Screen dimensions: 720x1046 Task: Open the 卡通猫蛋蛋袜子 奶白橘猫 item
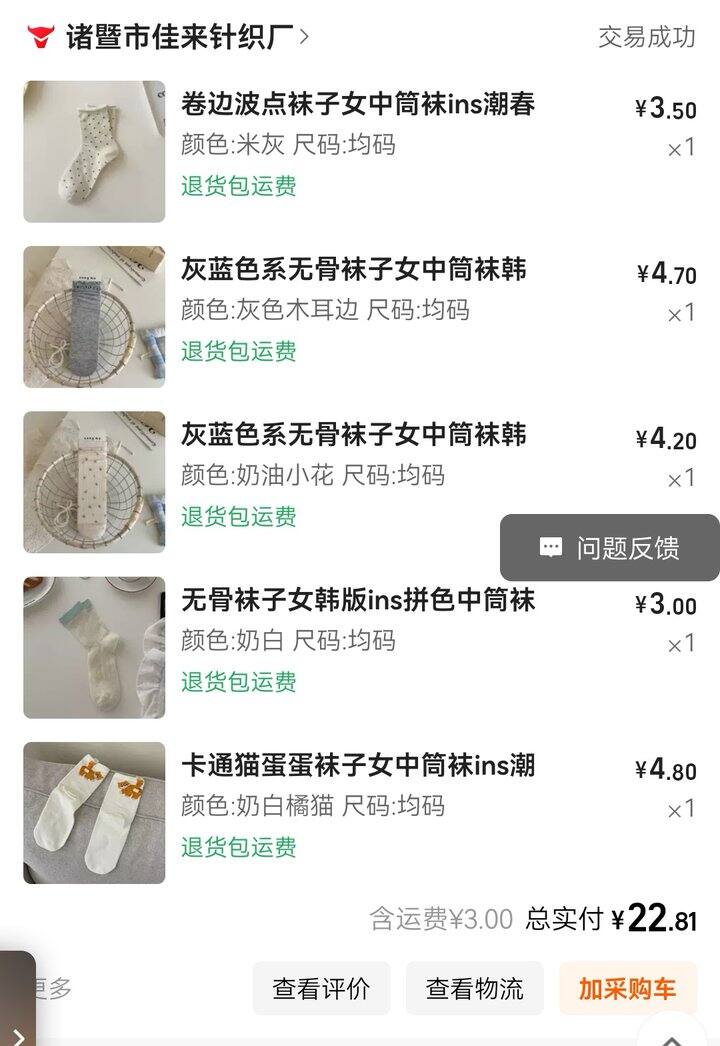pyautogui.click(x=358, y=766)
